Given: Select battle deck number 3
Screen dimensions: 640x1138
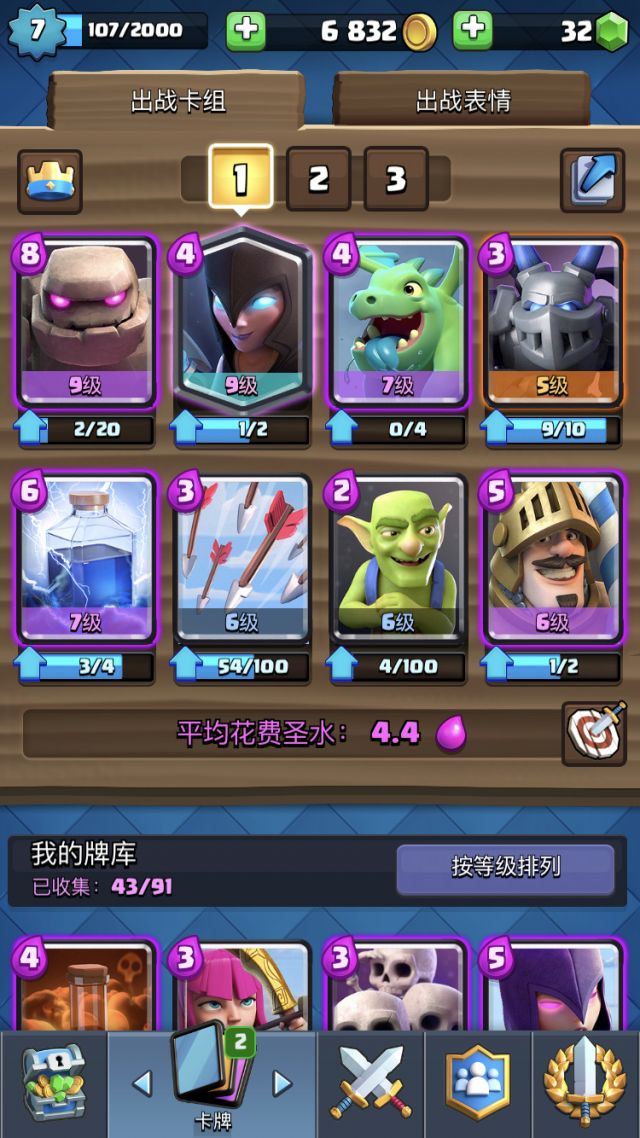Looking at the screenshot, I should 396,179.
